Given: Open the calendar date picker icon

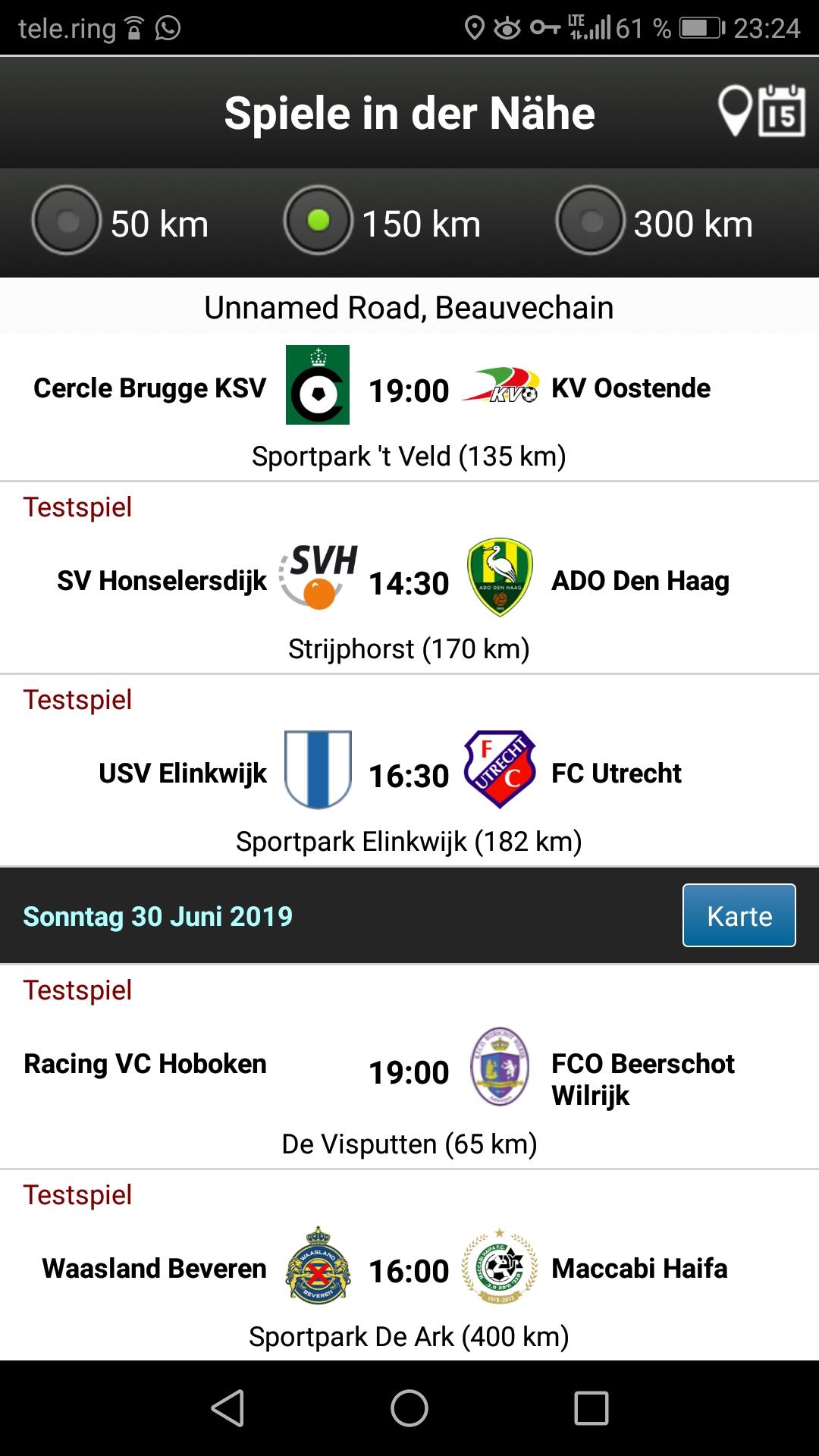Looking at the screenshot, I should [781, 111].
